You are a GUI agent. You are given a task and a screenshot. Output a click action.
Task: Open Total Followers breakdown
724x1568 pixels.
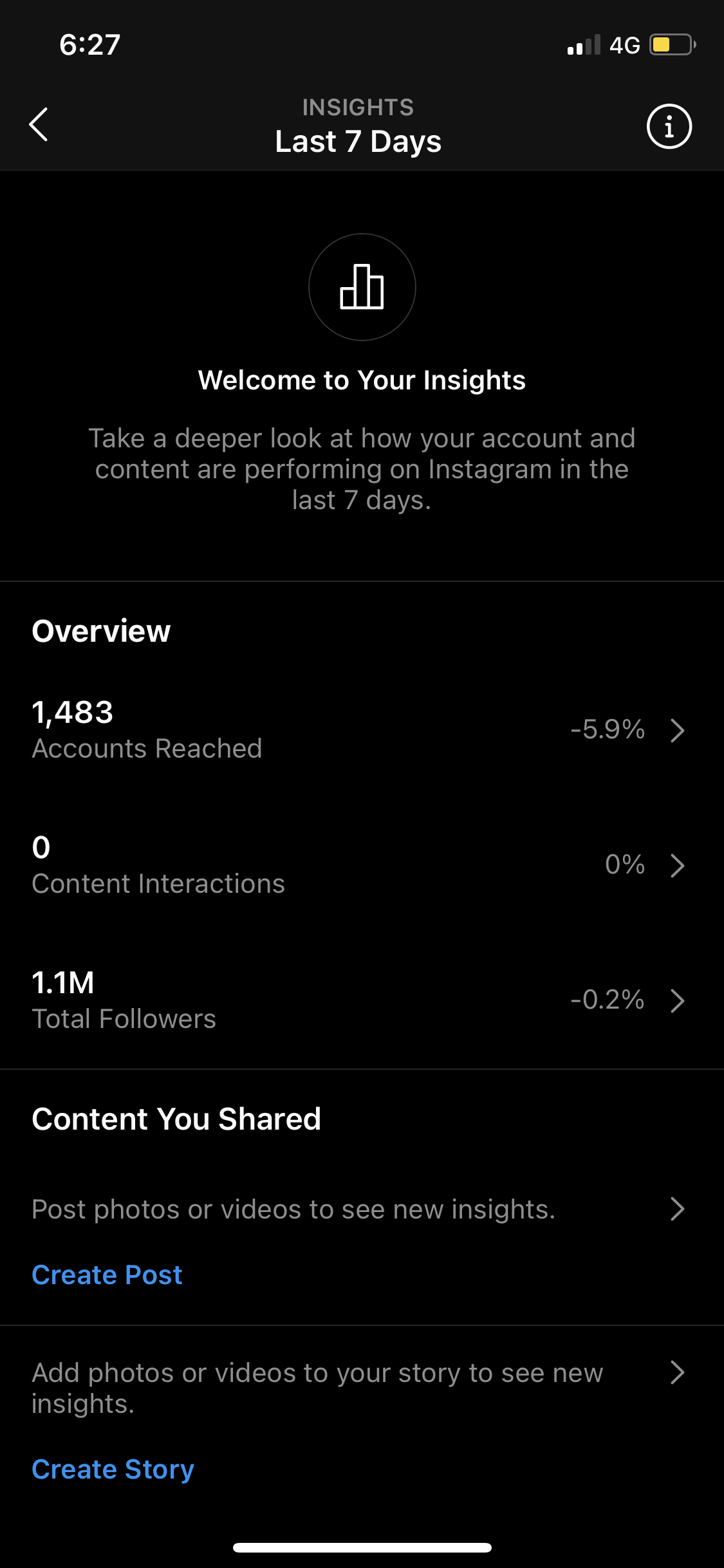click(362, 1000)
